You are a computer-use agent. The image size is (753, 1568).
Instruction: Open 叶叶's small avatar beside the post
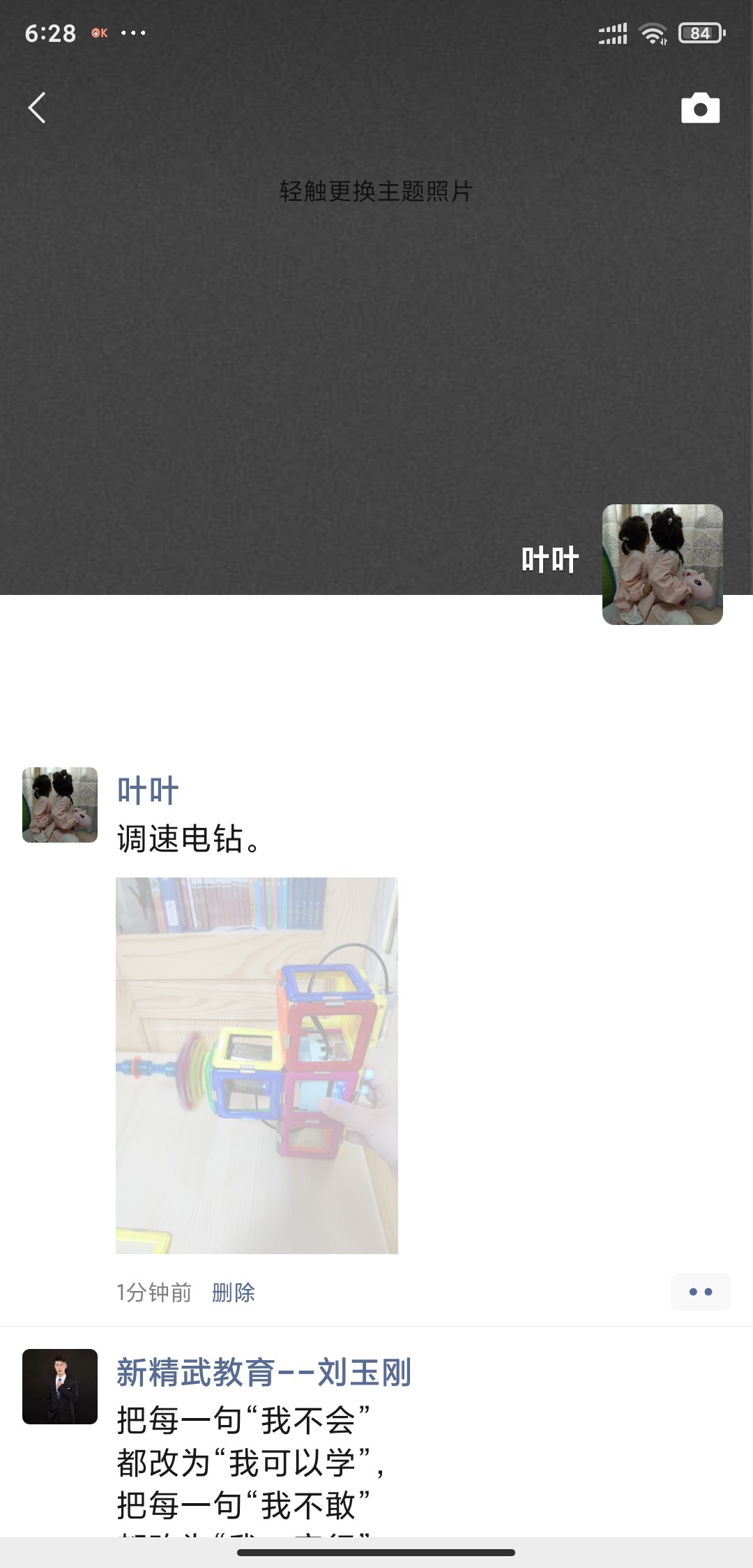coord(60,805)
